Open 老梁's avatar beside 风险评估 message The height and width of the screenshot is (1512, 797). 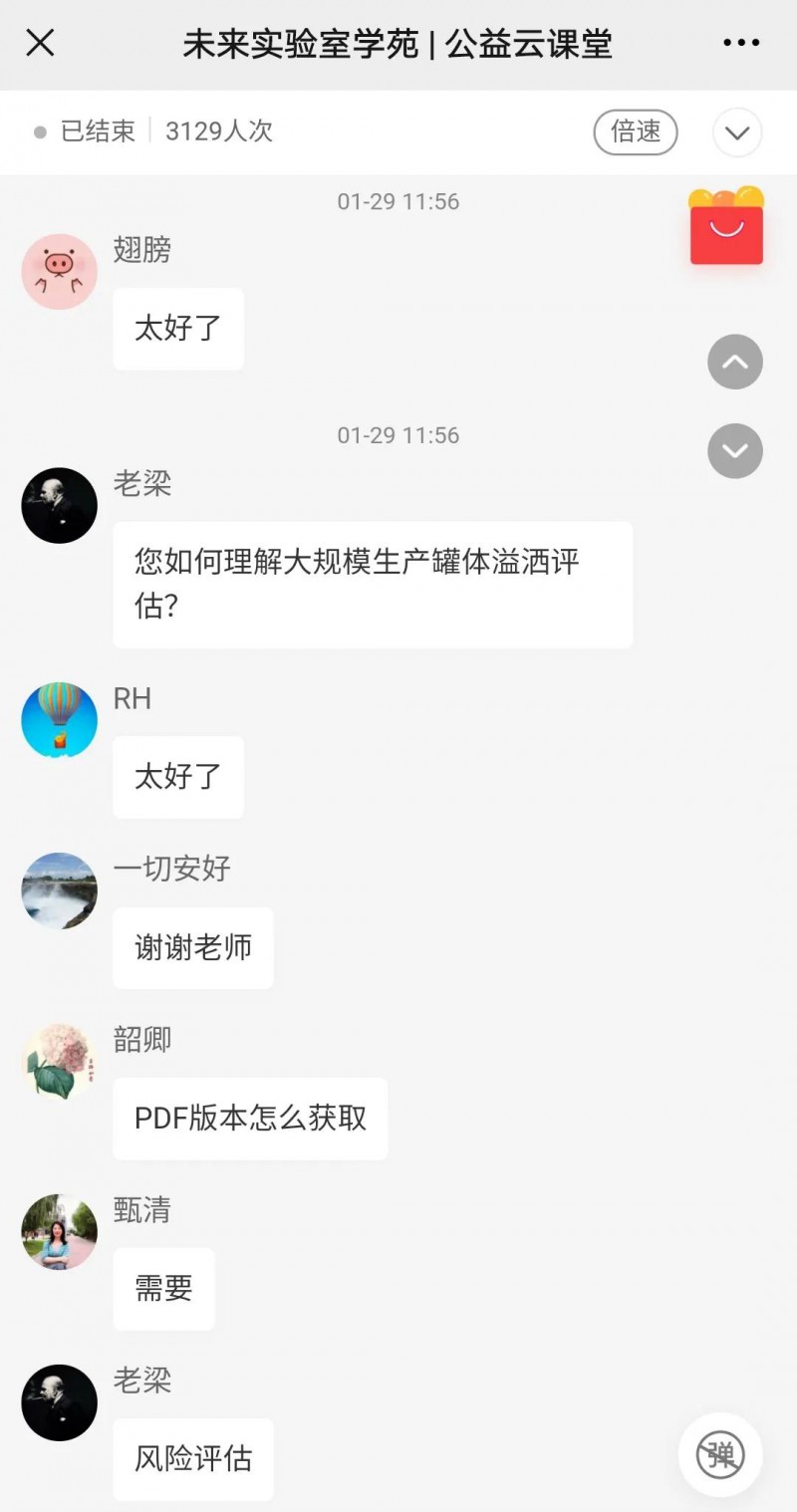60,1401
